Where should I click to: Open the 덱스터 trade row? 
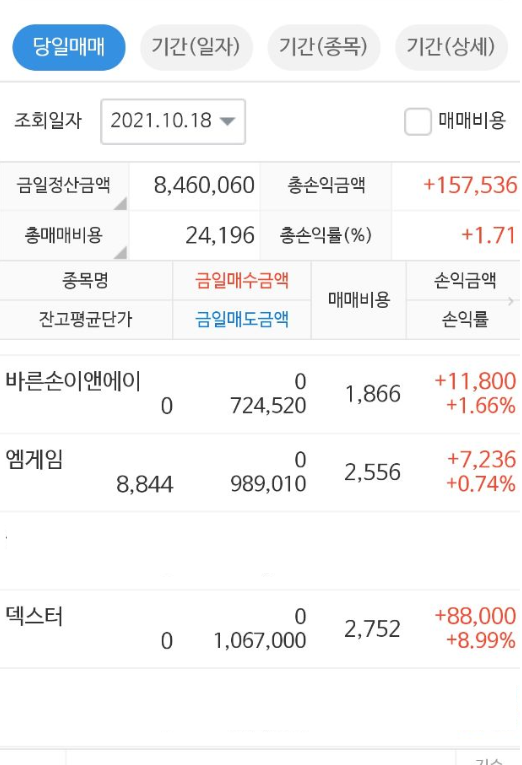(x=260, y=629)
